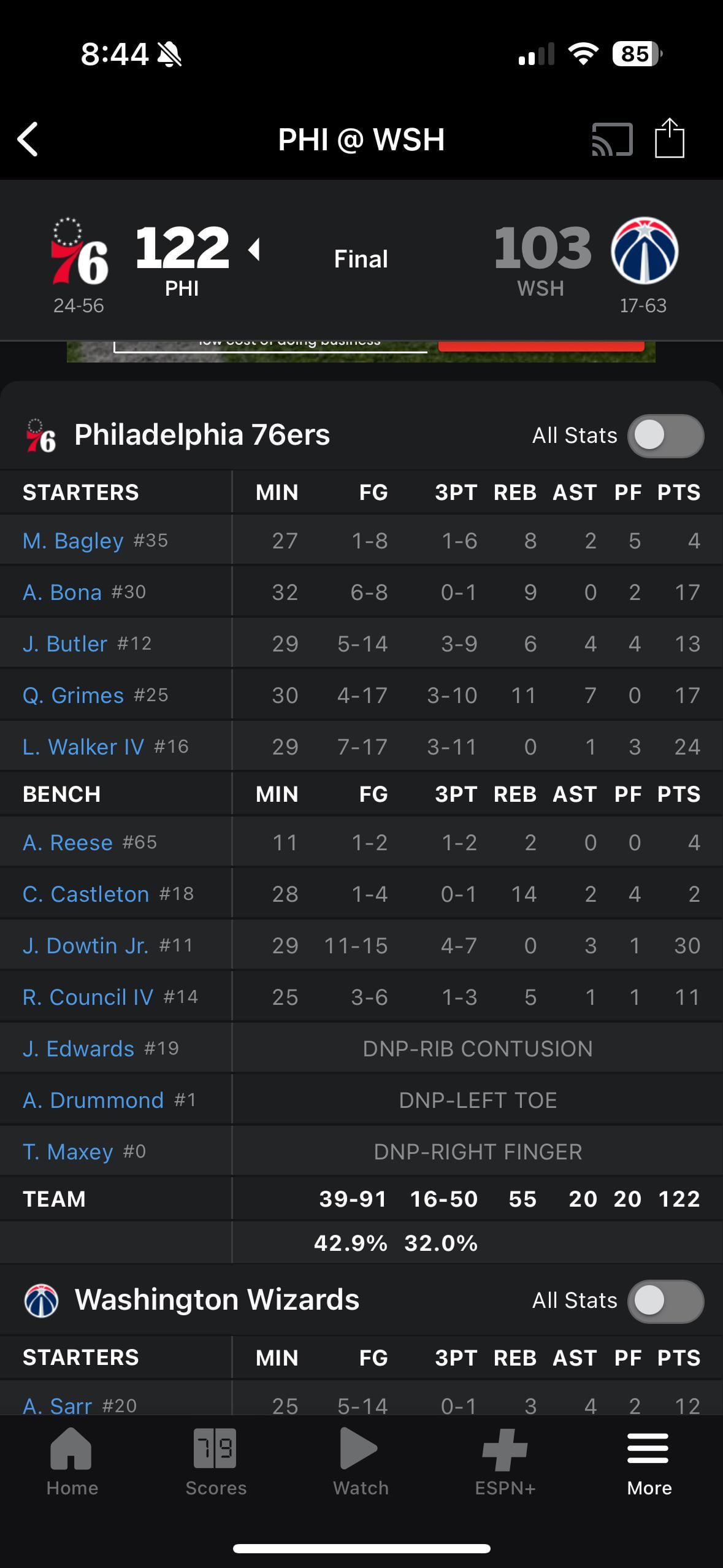This screenshot has width=723, height=1568.
Task: Select L. Walker IV's name
Action: pos(83,747)
